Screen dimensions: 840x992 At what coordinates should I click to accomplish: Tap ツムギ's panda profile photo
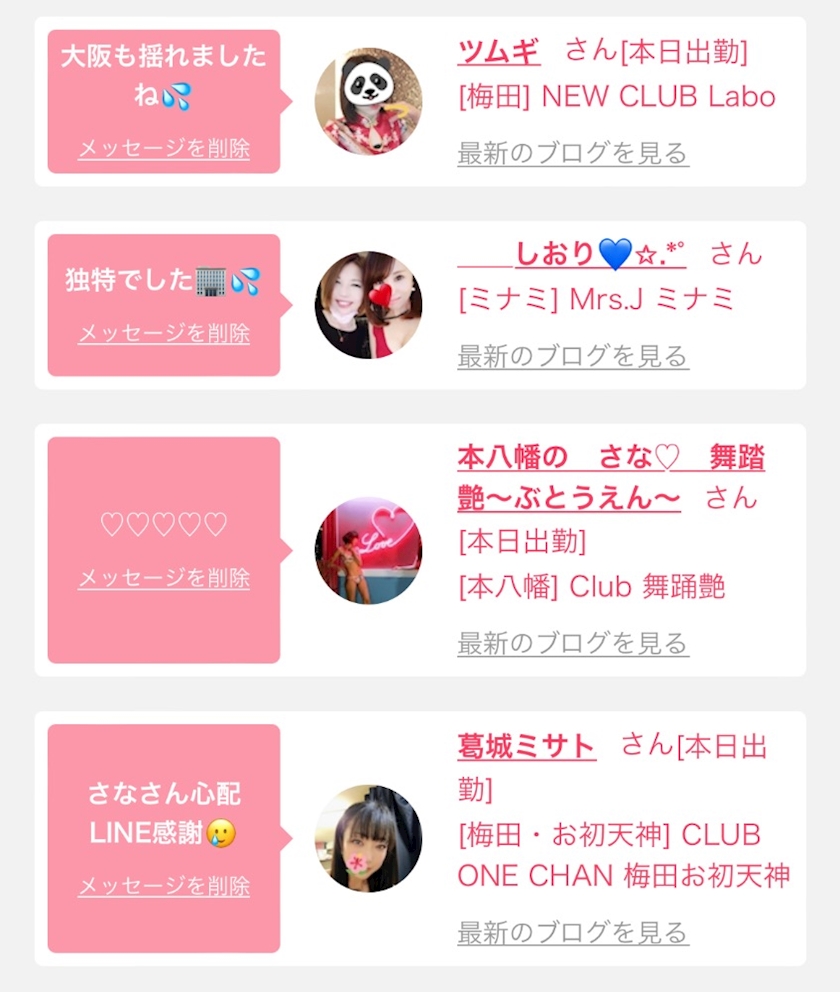click(x=368, y=102)
